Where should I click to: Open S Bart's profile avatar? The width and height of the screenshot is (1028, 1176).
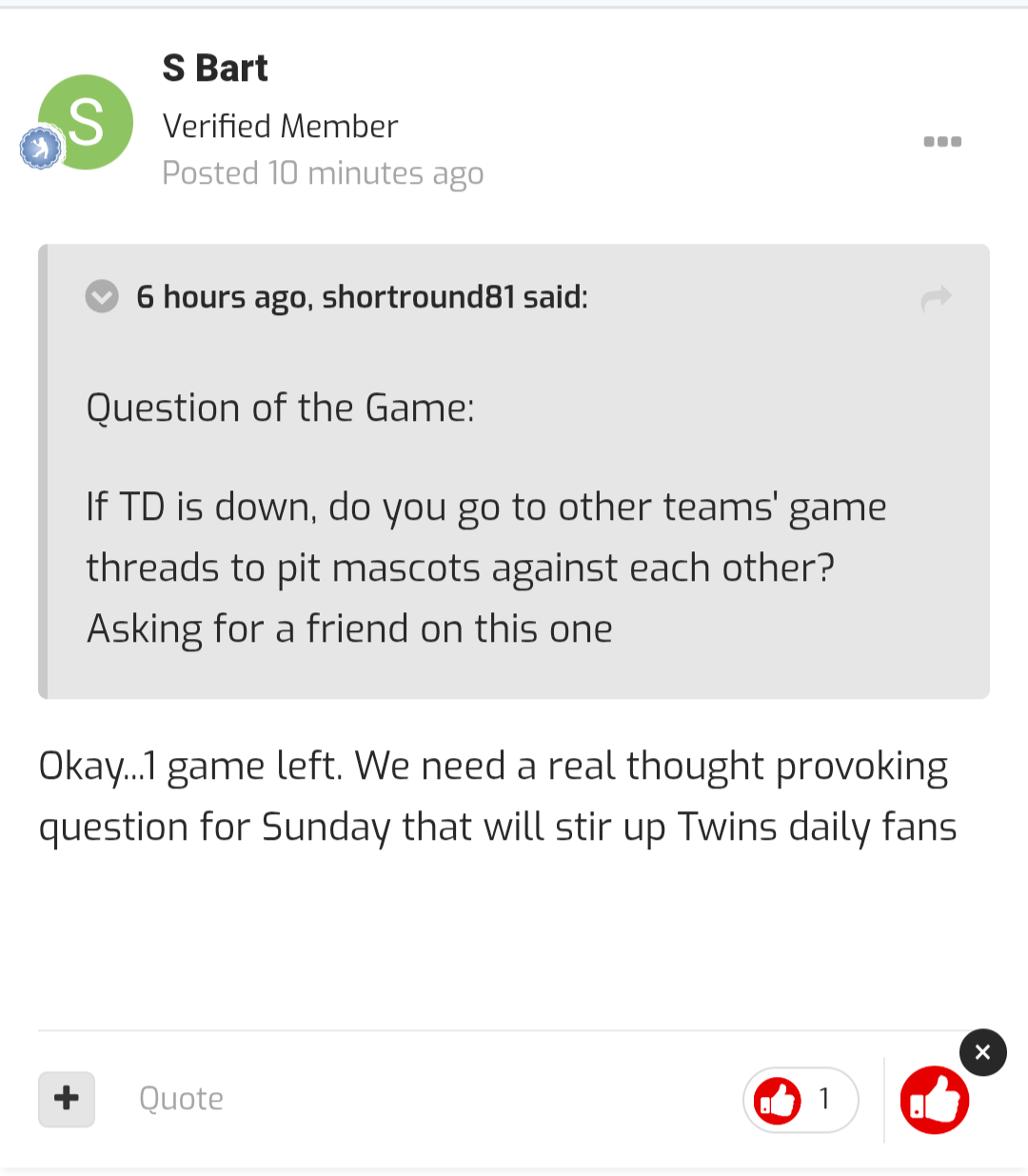[86, 123]
